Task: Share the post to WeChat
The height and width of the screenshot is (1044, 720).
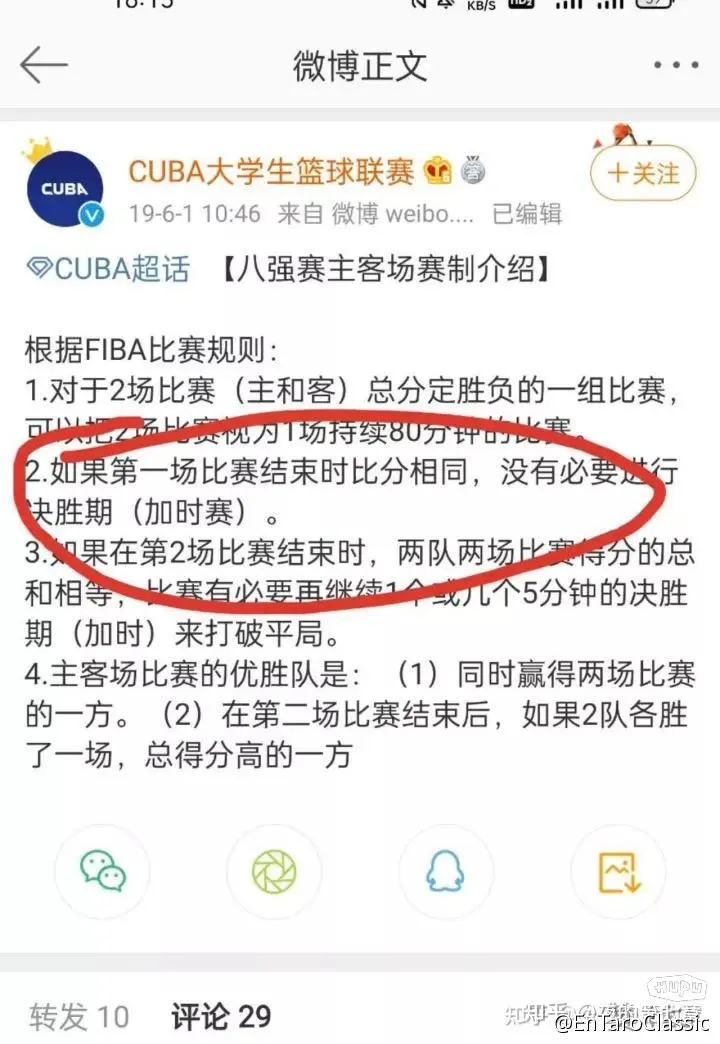Action: (102, 873)
